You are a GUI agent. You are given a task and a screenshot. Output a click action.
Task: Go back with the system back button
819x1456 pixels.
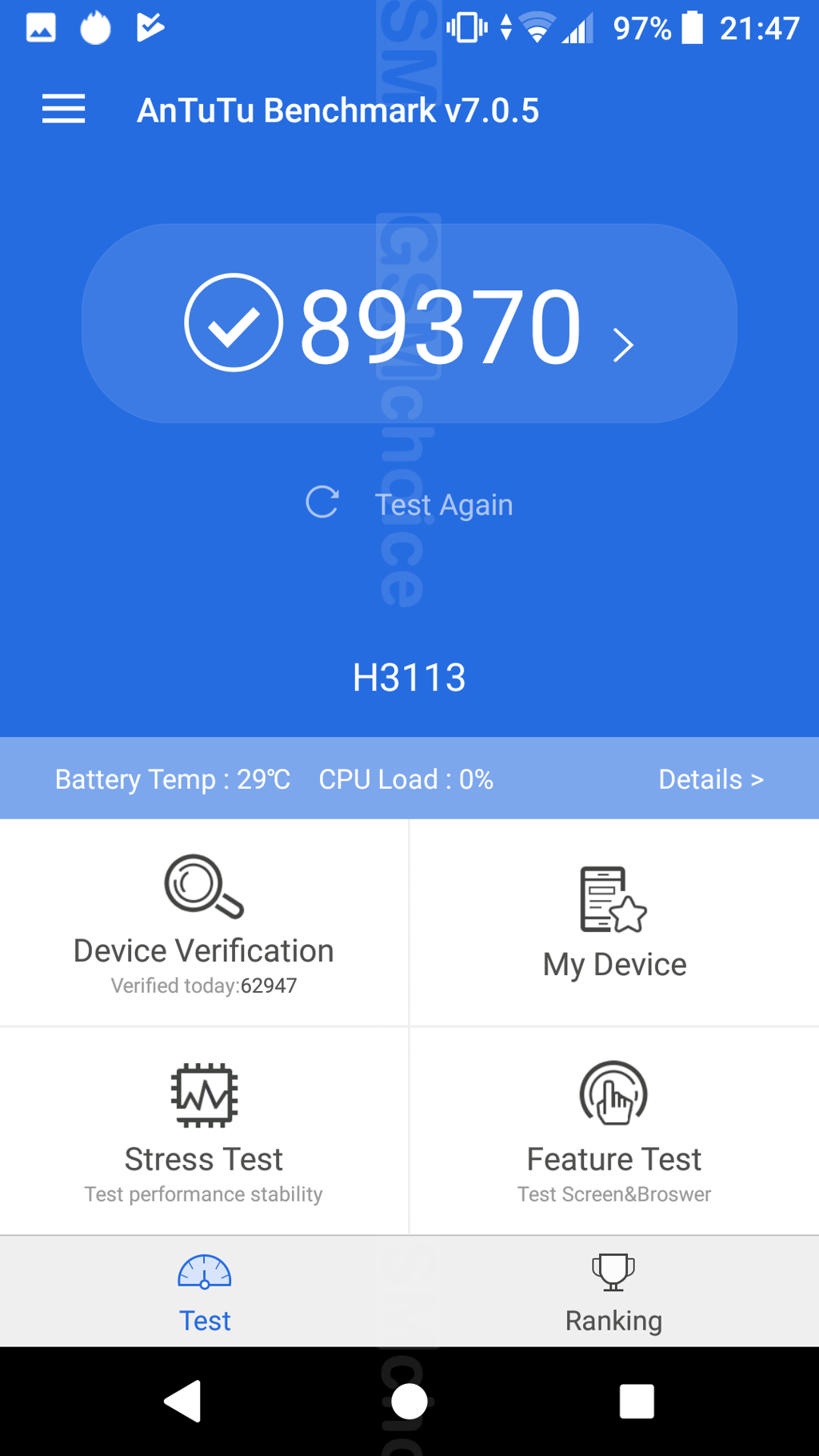tap(183, 1402)
